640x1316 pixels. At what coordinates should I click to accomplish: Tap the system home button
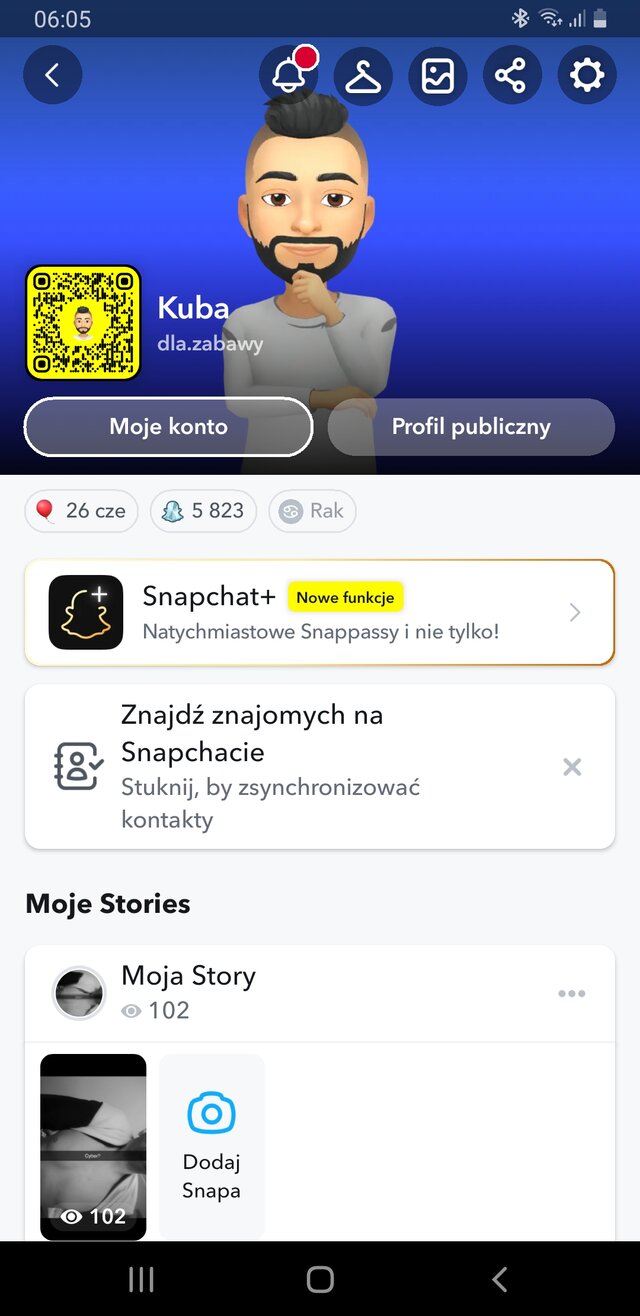pos(320,1279)
